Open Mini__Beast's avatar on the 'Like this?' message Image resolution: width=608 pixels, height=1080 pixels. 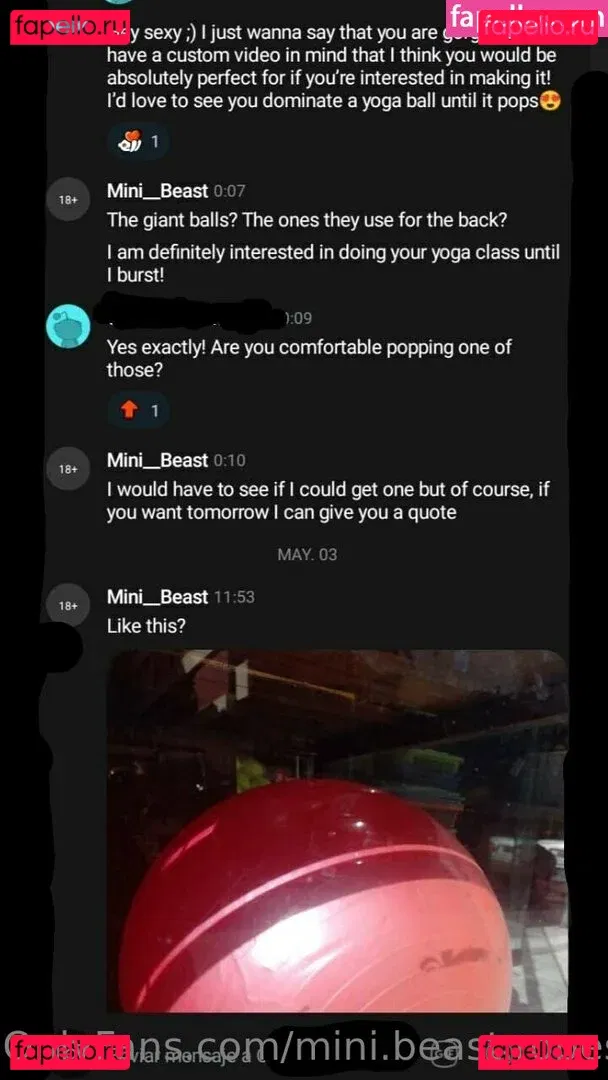pyautogui.click(x=68, y=605)
